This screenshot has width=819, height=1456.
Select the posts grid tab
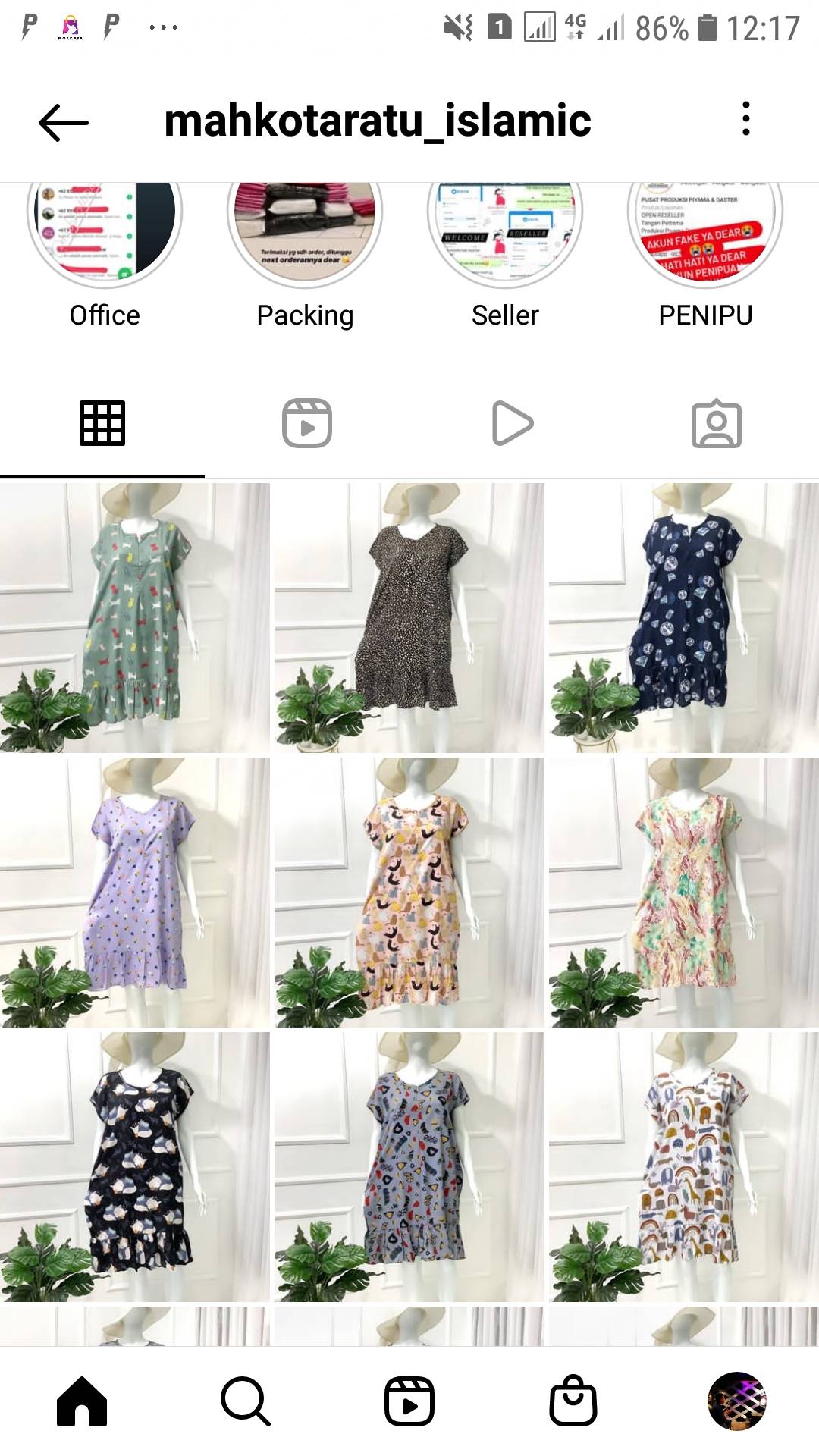pos(102,423)
